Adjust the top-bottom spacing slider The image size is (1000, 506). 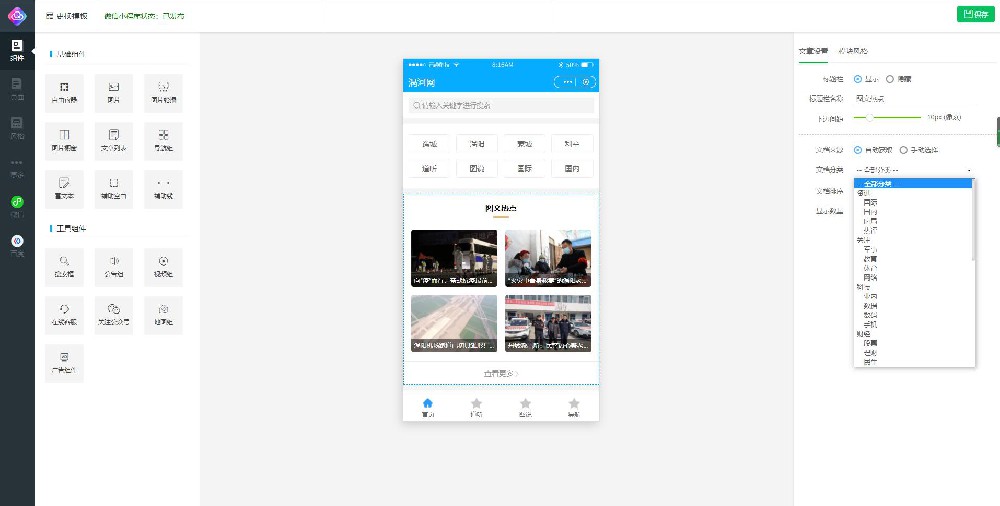coord(869,117)
